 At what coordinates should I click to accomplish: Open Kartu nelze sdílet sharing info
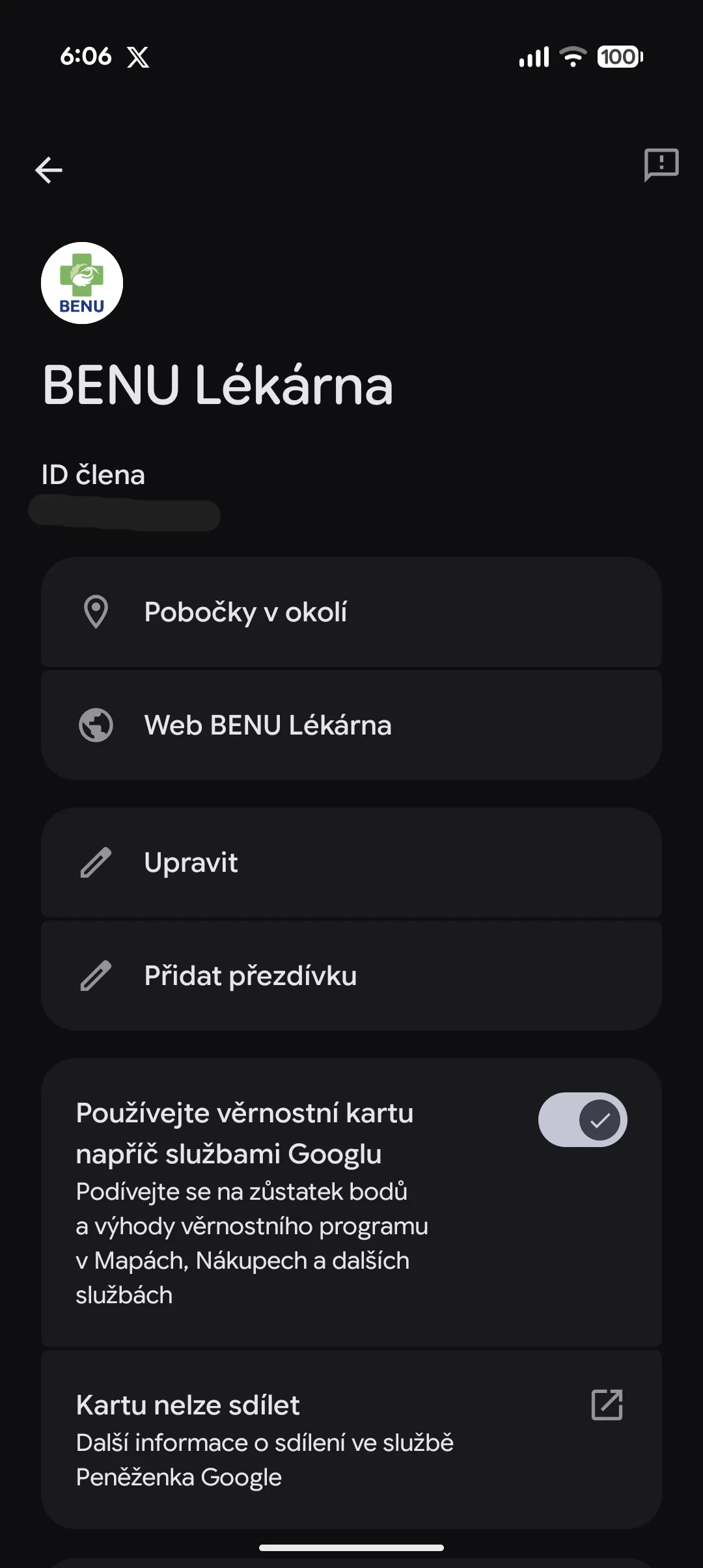[x=351, y=1439]
